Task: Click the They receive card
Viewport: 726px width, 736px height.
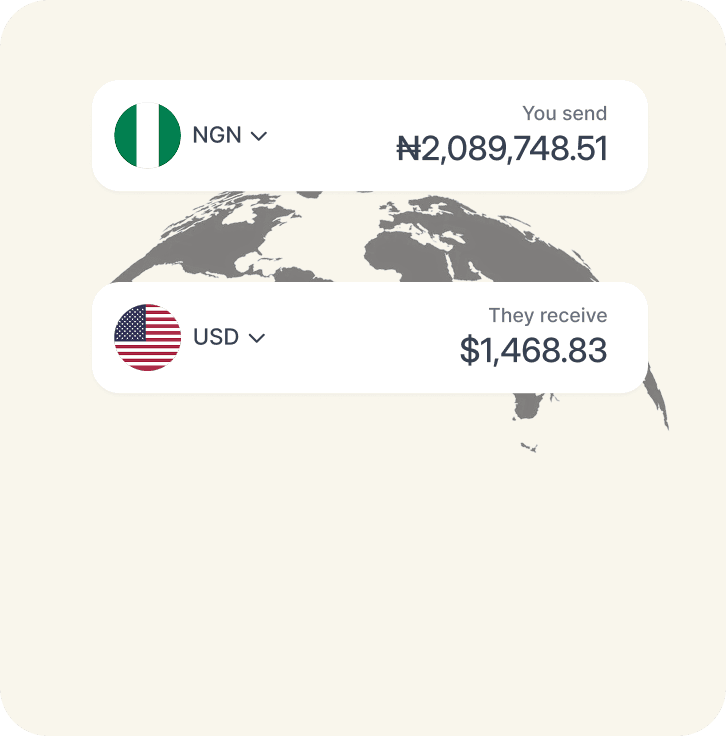Action: [x=368, y=337]
